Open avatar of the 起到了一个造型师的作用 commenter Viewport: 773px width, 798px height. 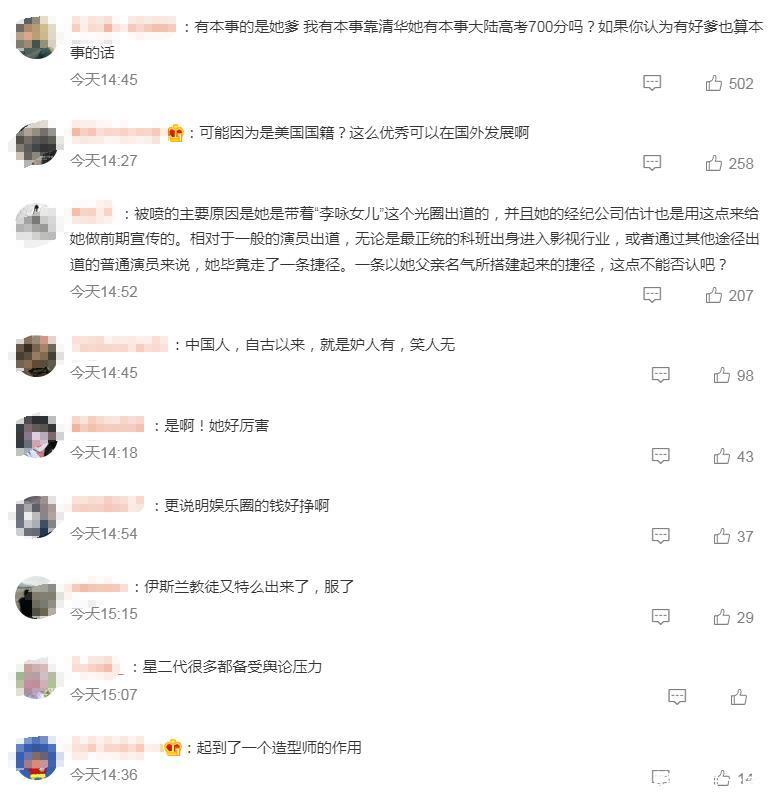coord(37,758)
